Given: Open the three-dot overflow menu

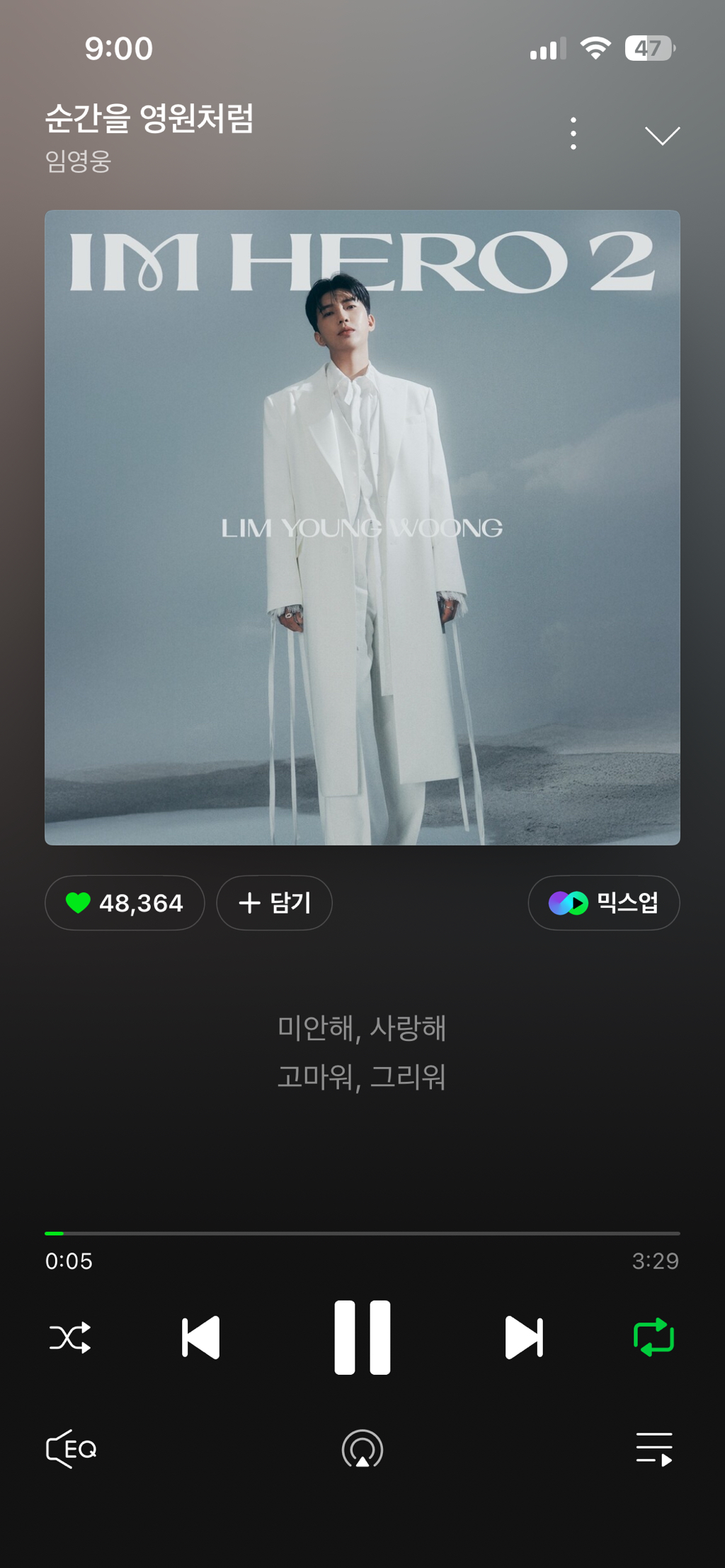Looking at the screenshot, I should (573, 134).
